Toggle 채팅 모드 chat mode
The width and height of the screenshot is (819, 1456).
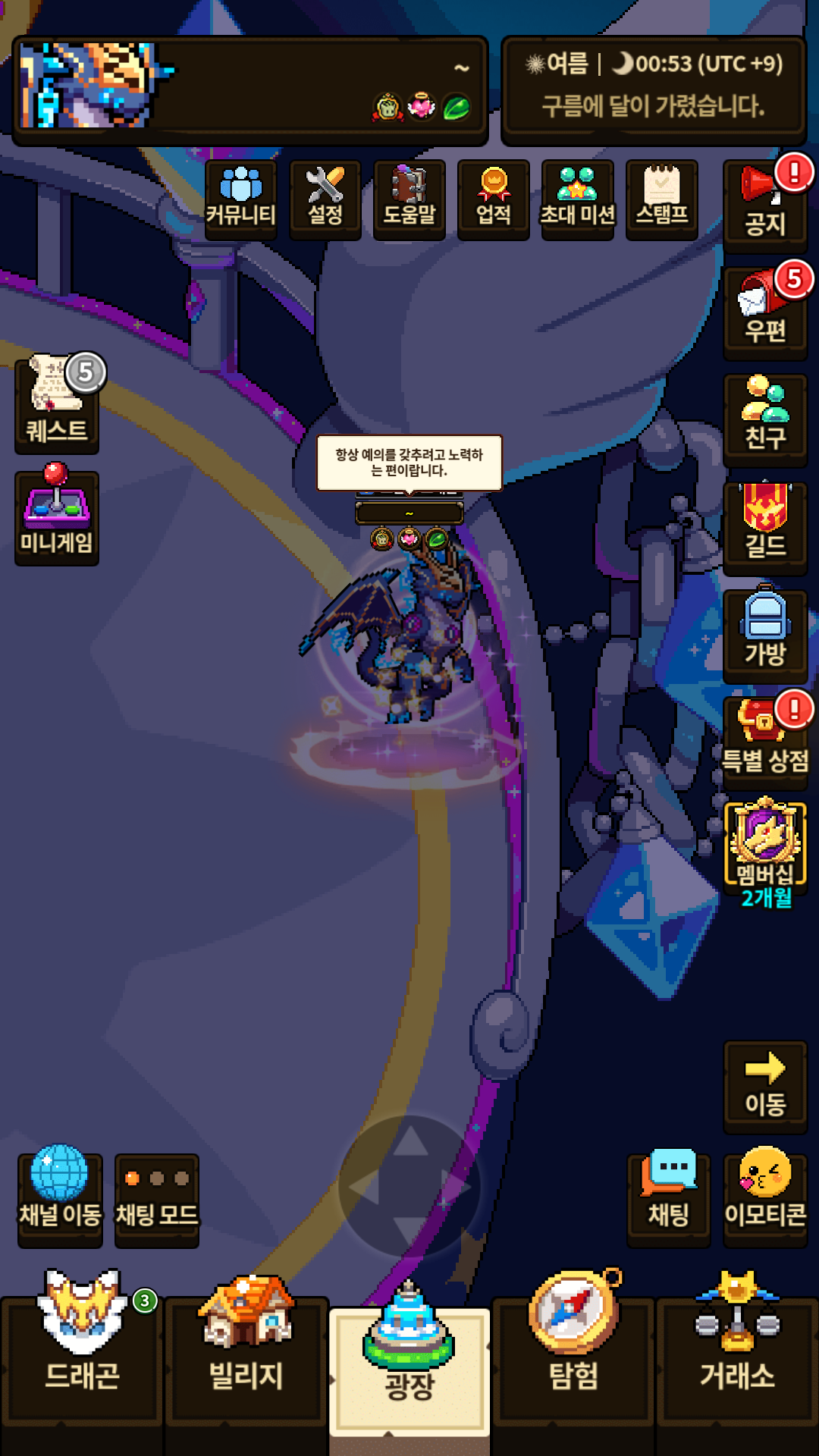[157, 1200]
